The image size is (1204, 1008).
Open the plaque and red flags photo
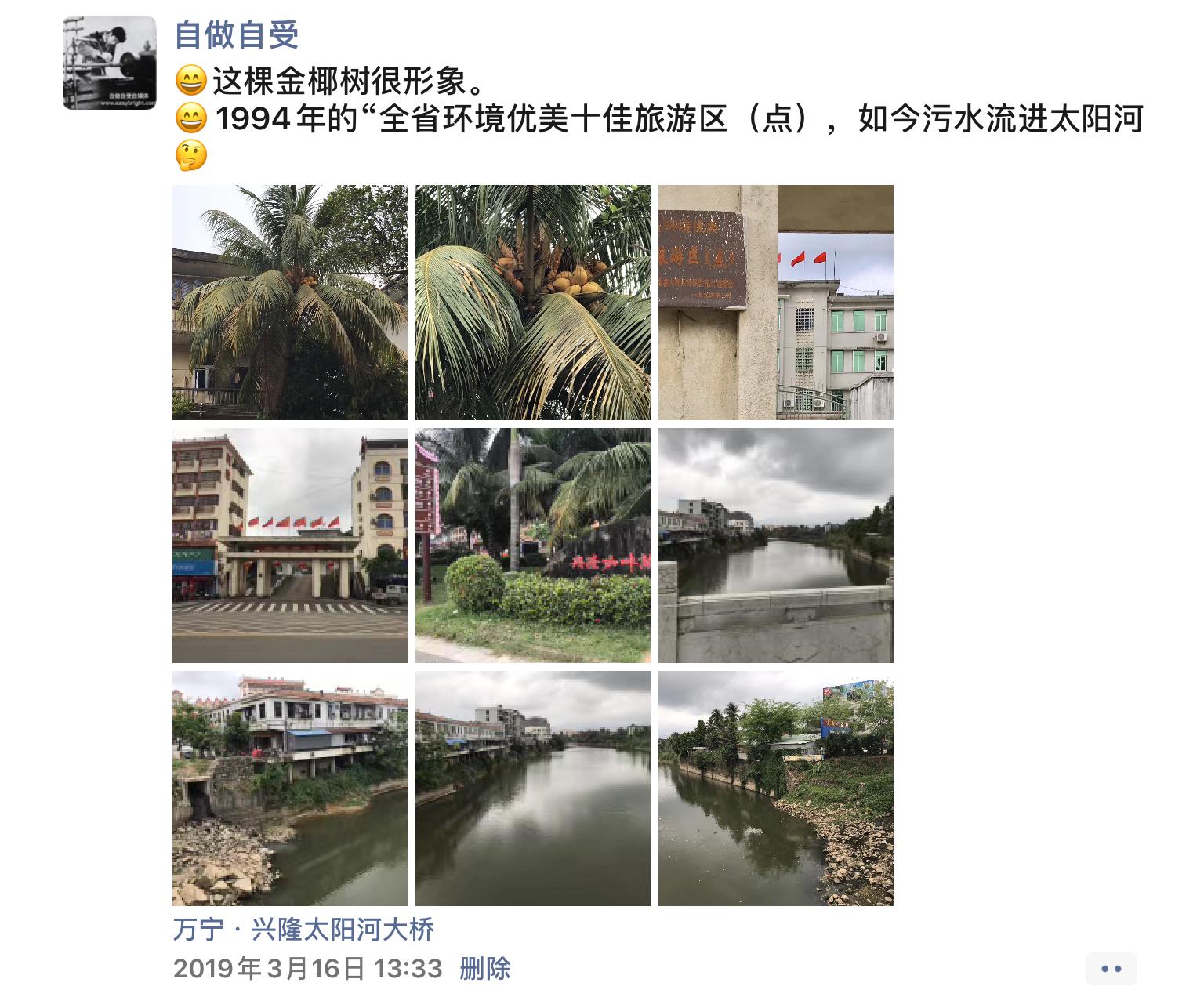click(x=775, y=303)
